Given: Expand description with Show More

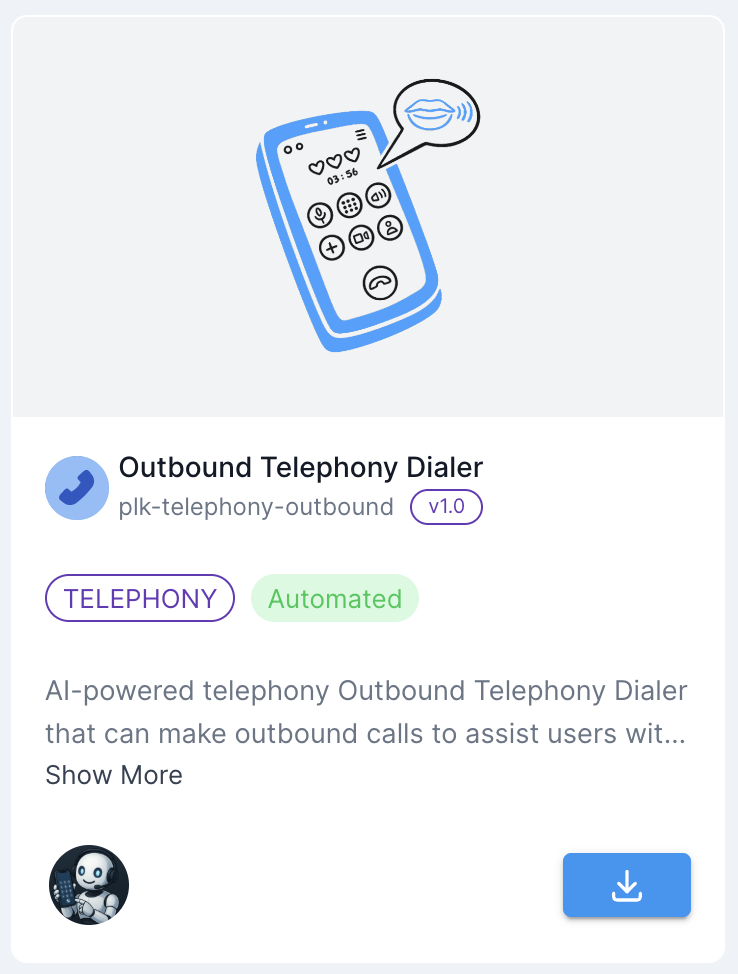Looking at the screenshot, I should [114, 775].
